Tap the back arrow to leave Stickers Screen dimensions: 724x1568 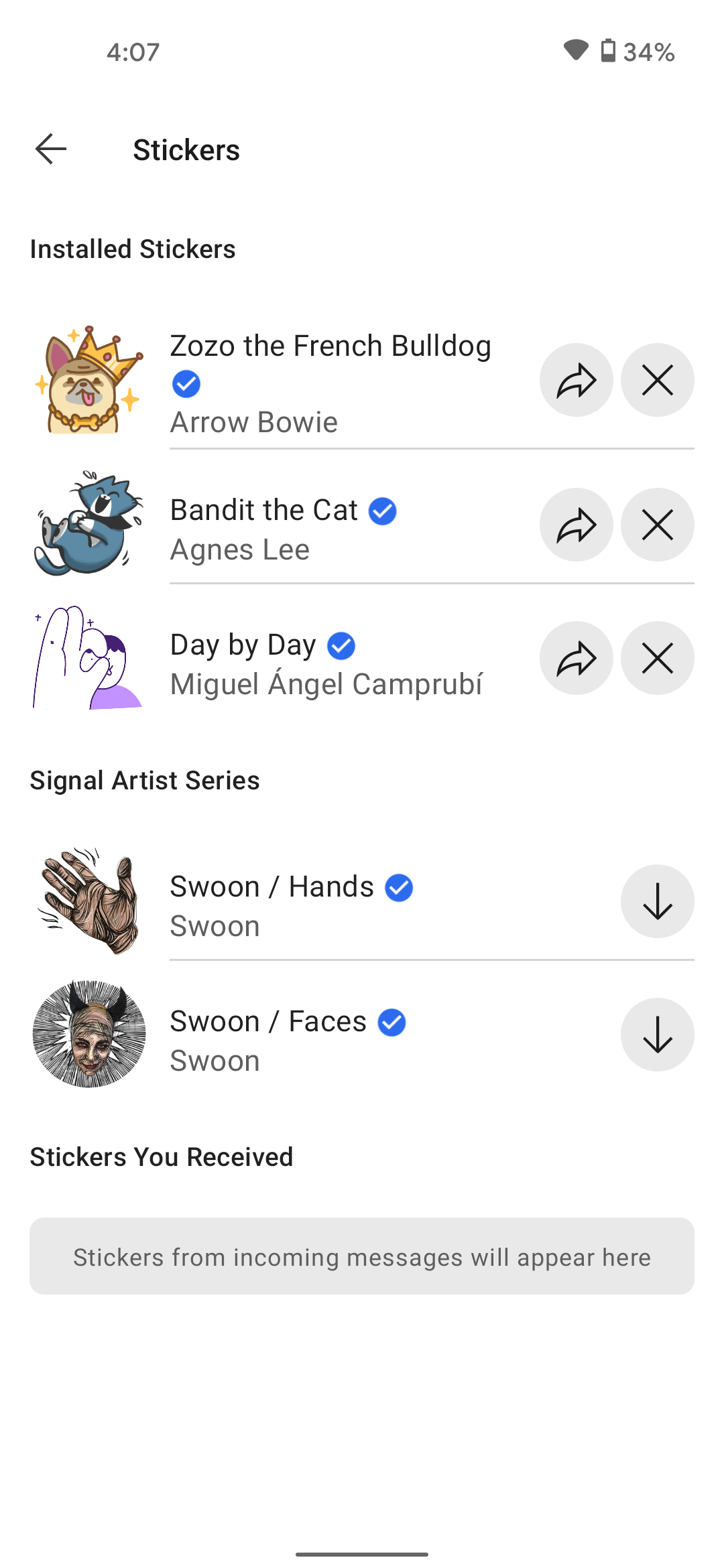(x=50, y=149)
